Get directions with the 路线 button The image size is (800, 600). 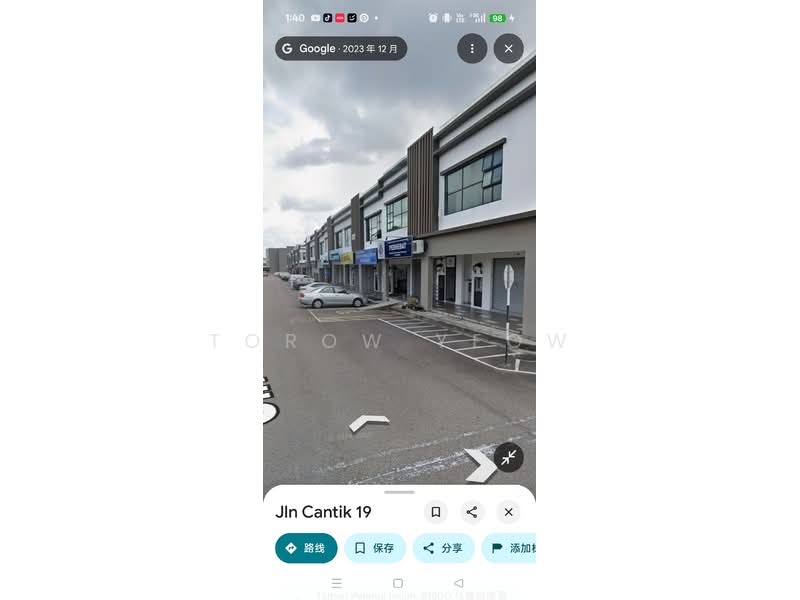click(x=306, y=548)
